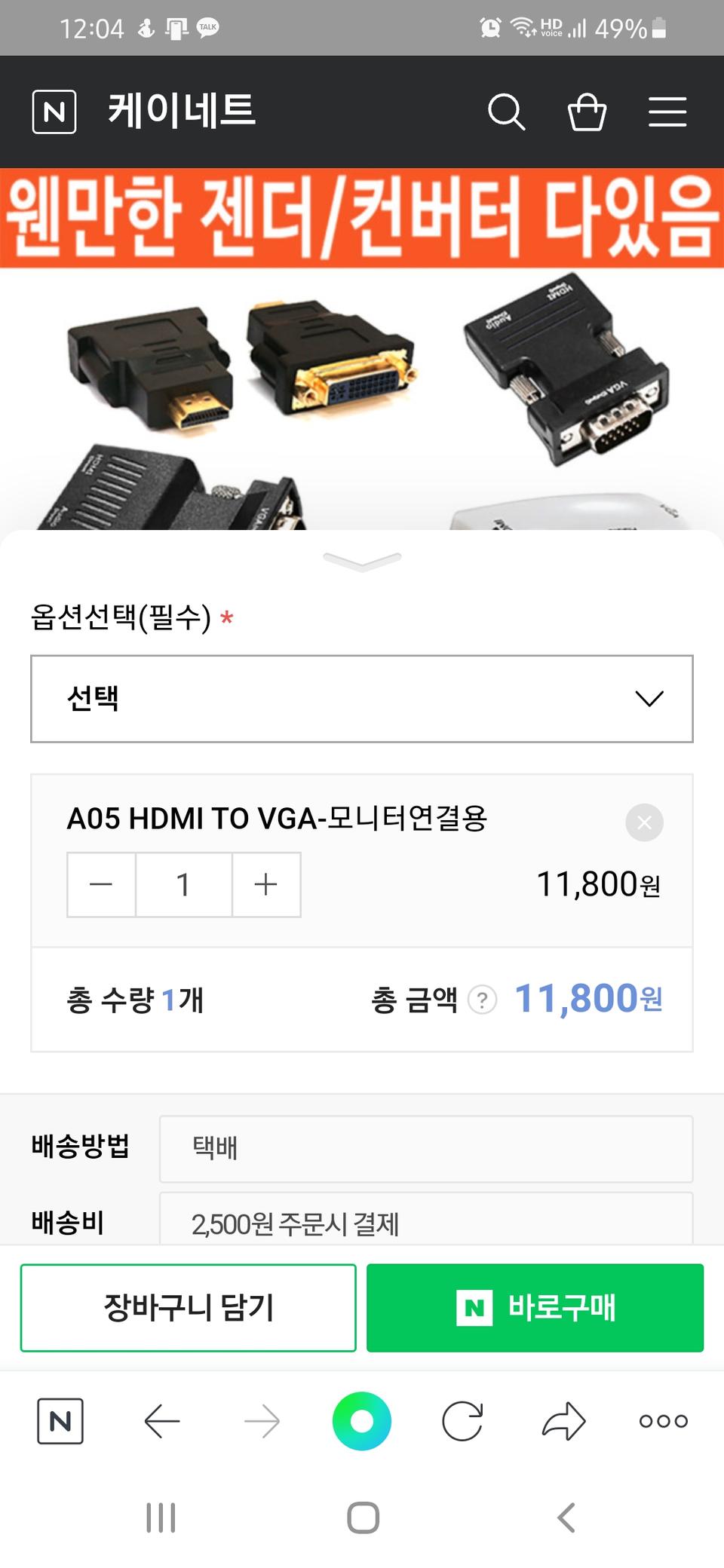Remove the A05 HDMI TO VGA option
Screen dimensions: 724x1568
pos(644,822)
